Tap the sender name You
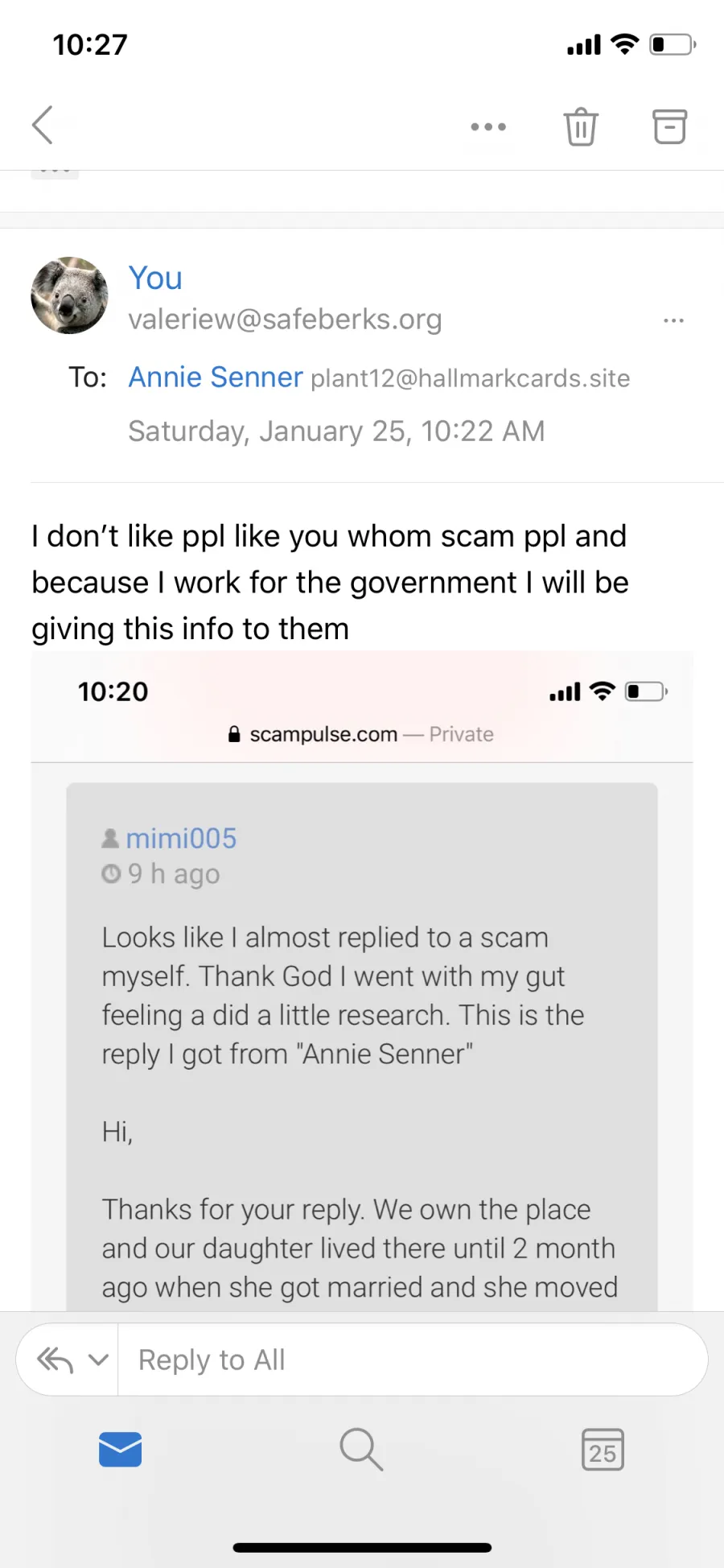724x1568 pixels. click(155, 278)
